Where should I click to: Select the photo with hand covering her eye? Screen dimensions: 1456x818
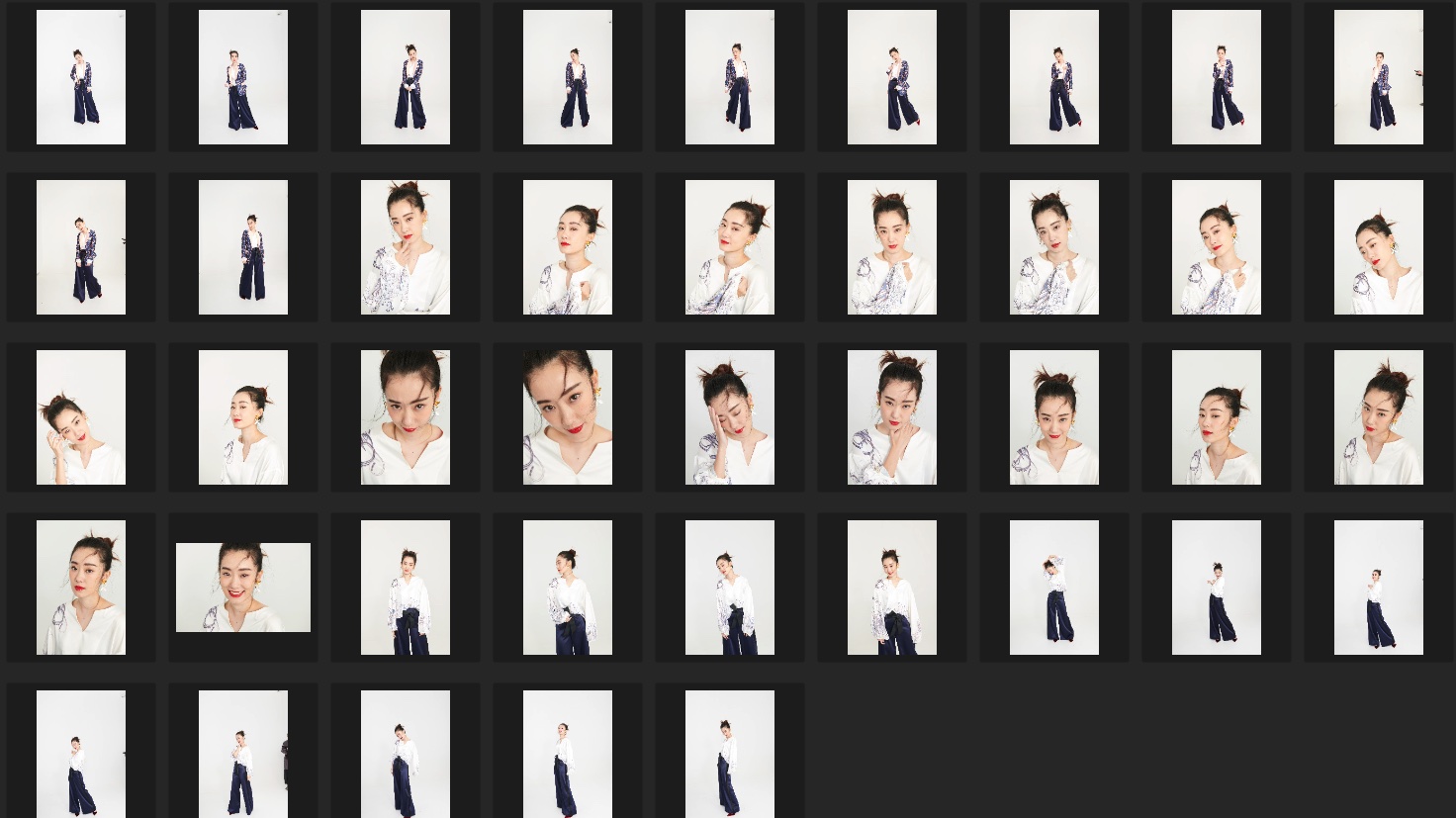point(730,417)
